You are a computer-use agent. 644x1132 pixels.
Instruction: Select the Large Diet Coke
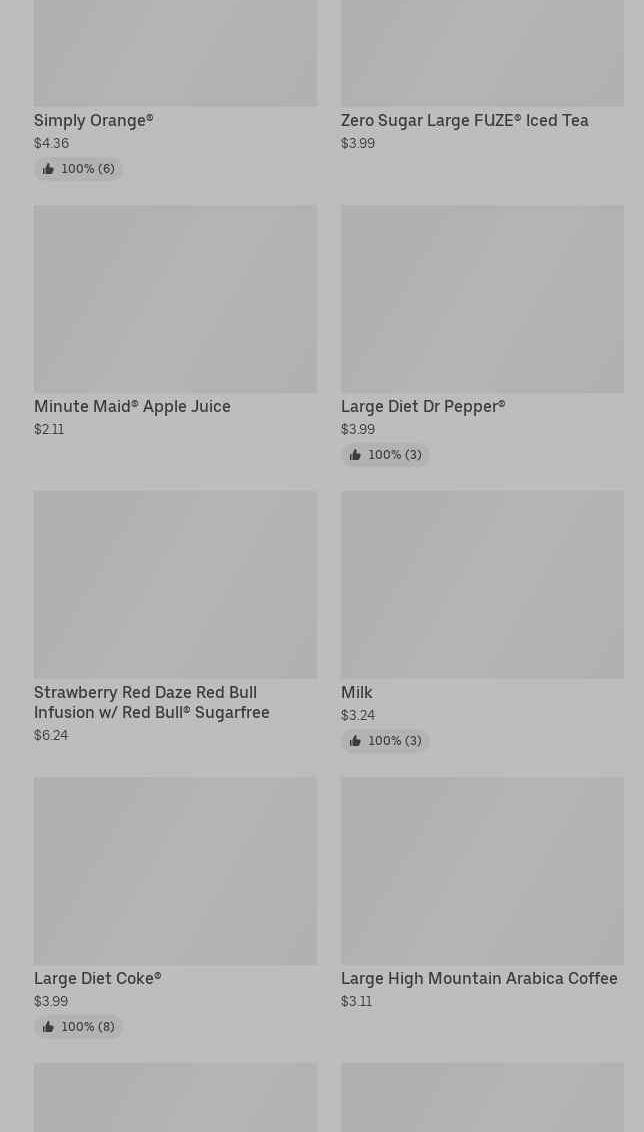point(97,978)
